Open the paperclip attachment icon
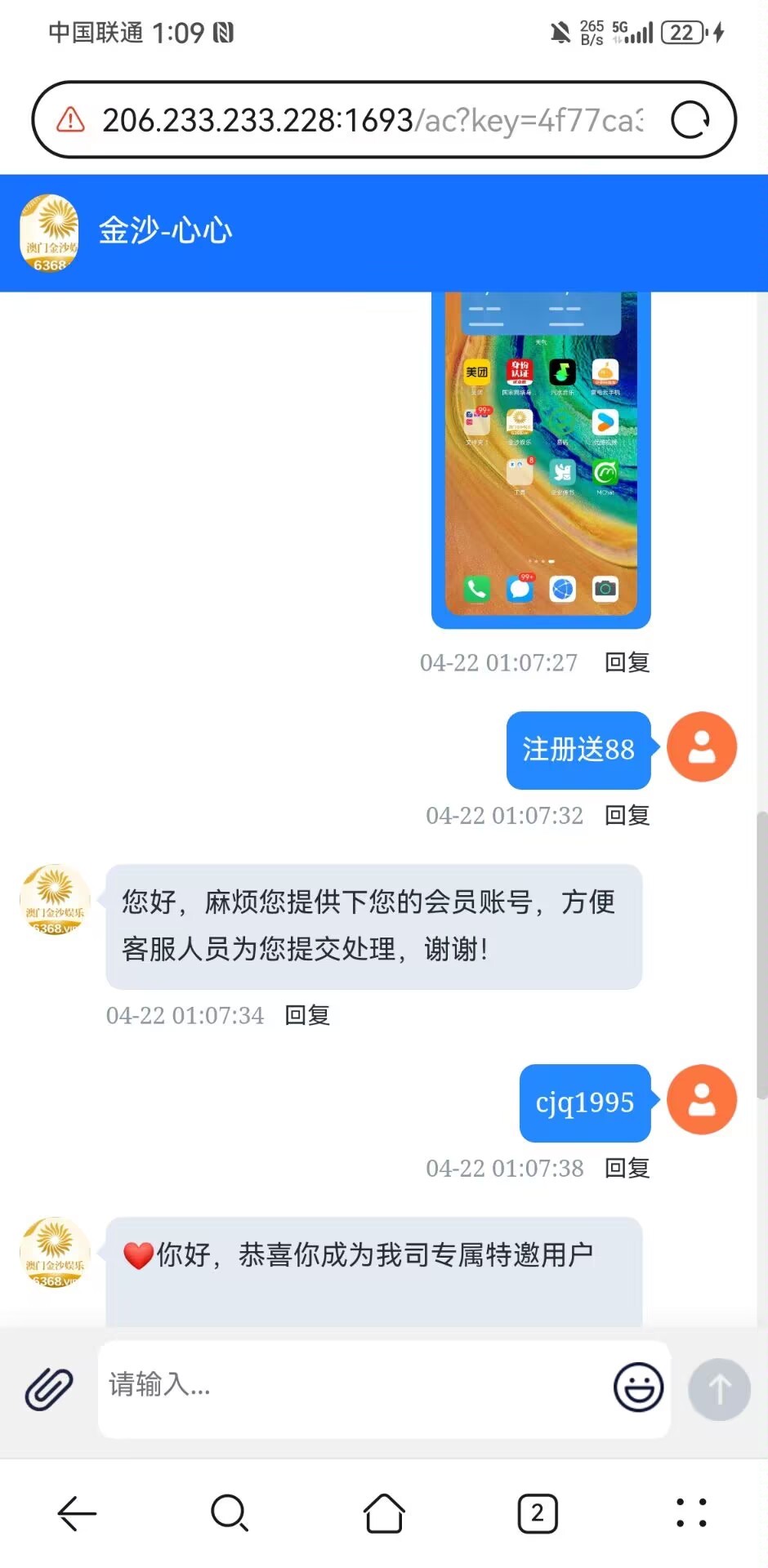The height and width of the screenshot is (1568, 768). click(49, 1388)
